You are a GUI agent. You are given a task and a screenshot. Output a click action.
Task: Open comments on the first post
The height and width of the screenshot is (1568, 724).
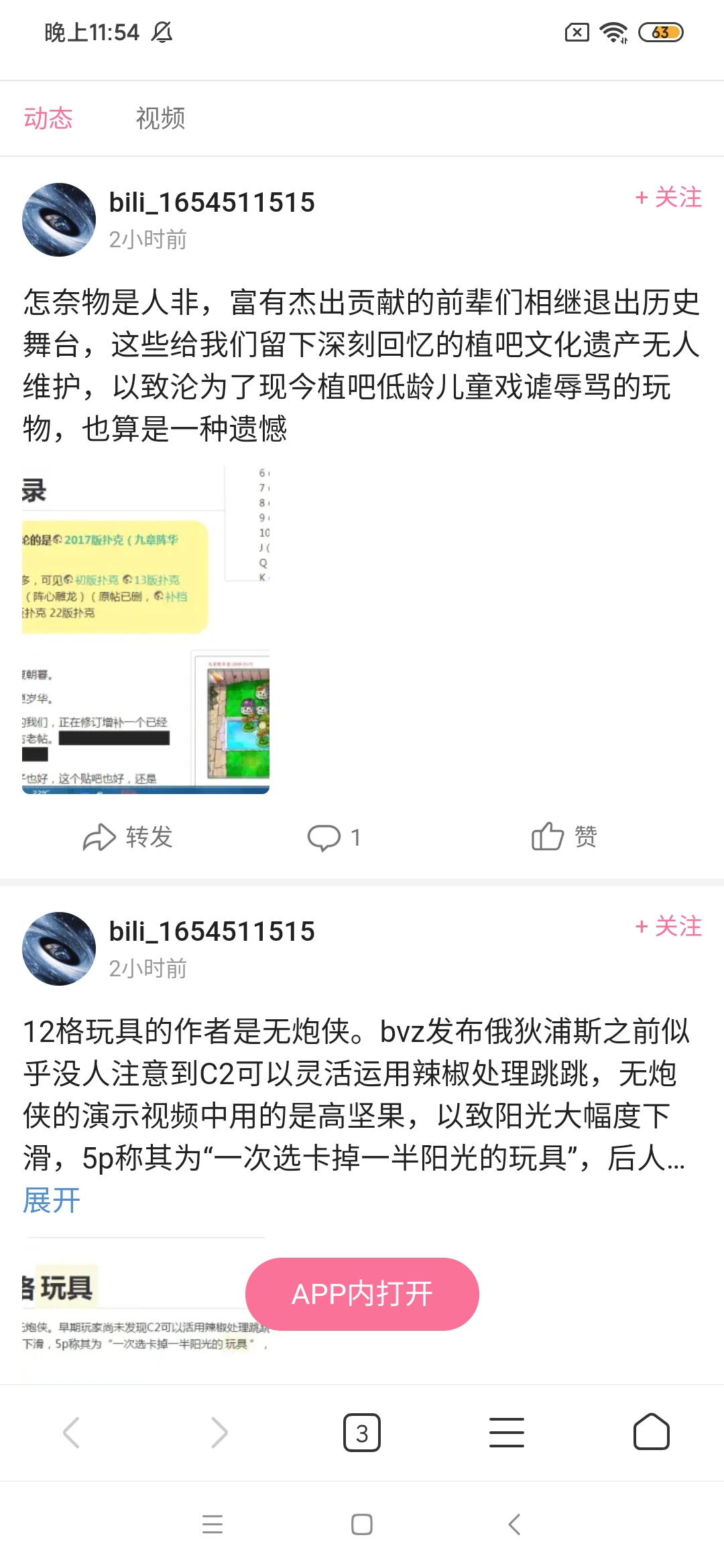pyautogui.click(x=334, y=837)
